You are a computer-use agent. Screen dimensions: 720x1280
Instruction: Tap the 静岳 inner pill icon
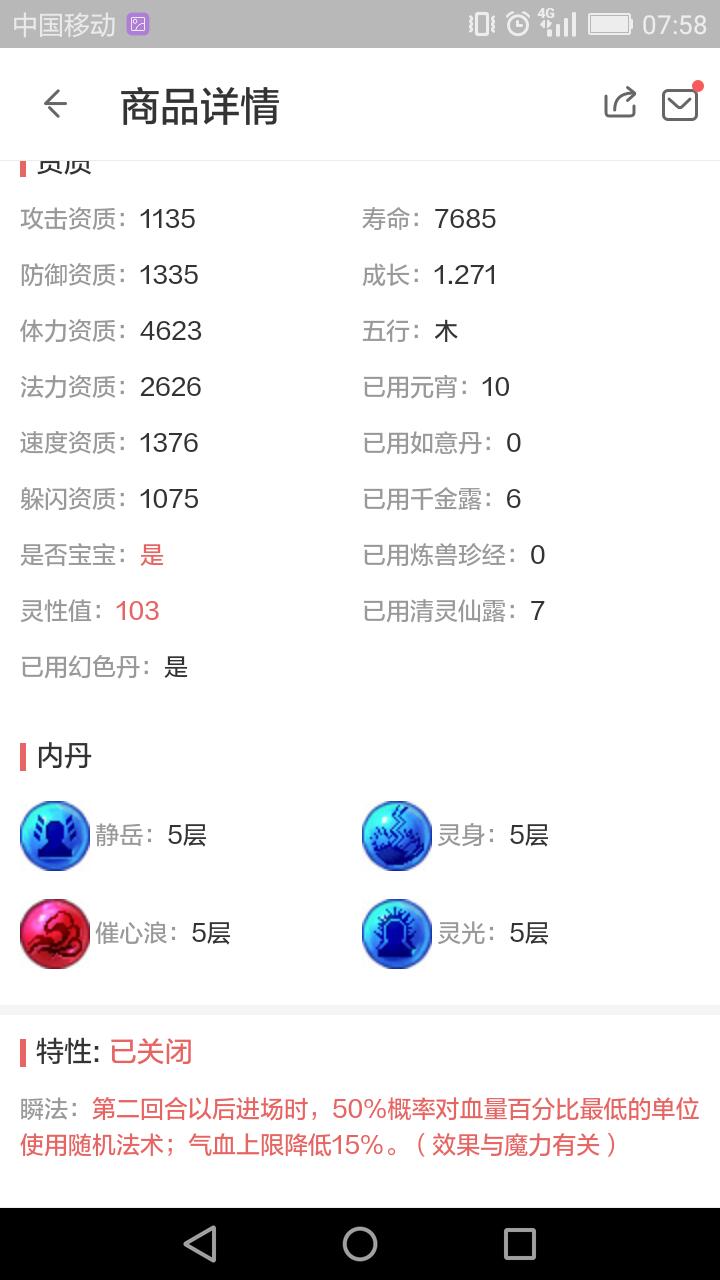pos(55,836)
